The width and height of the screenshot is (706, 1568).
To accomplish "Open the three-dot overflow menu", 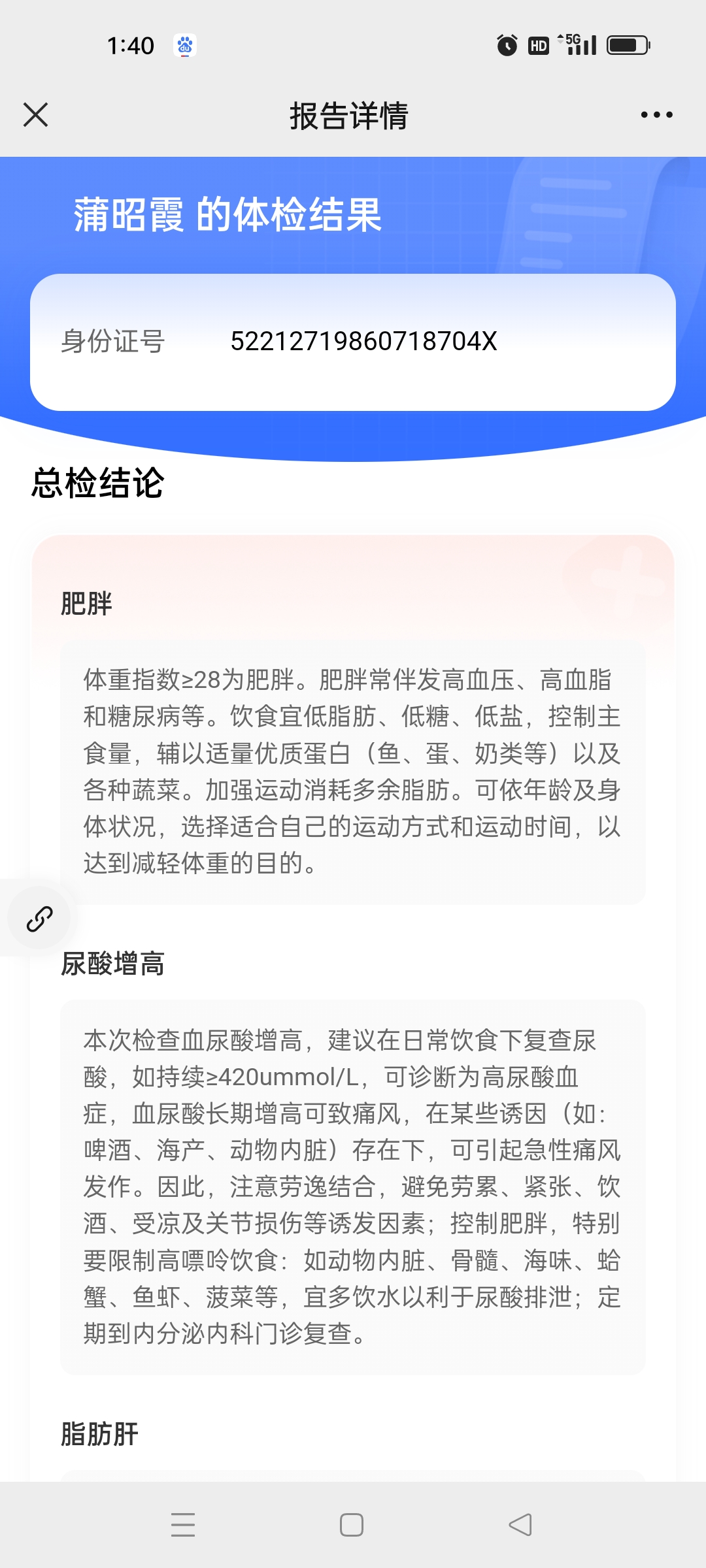I will click(656, 115).
